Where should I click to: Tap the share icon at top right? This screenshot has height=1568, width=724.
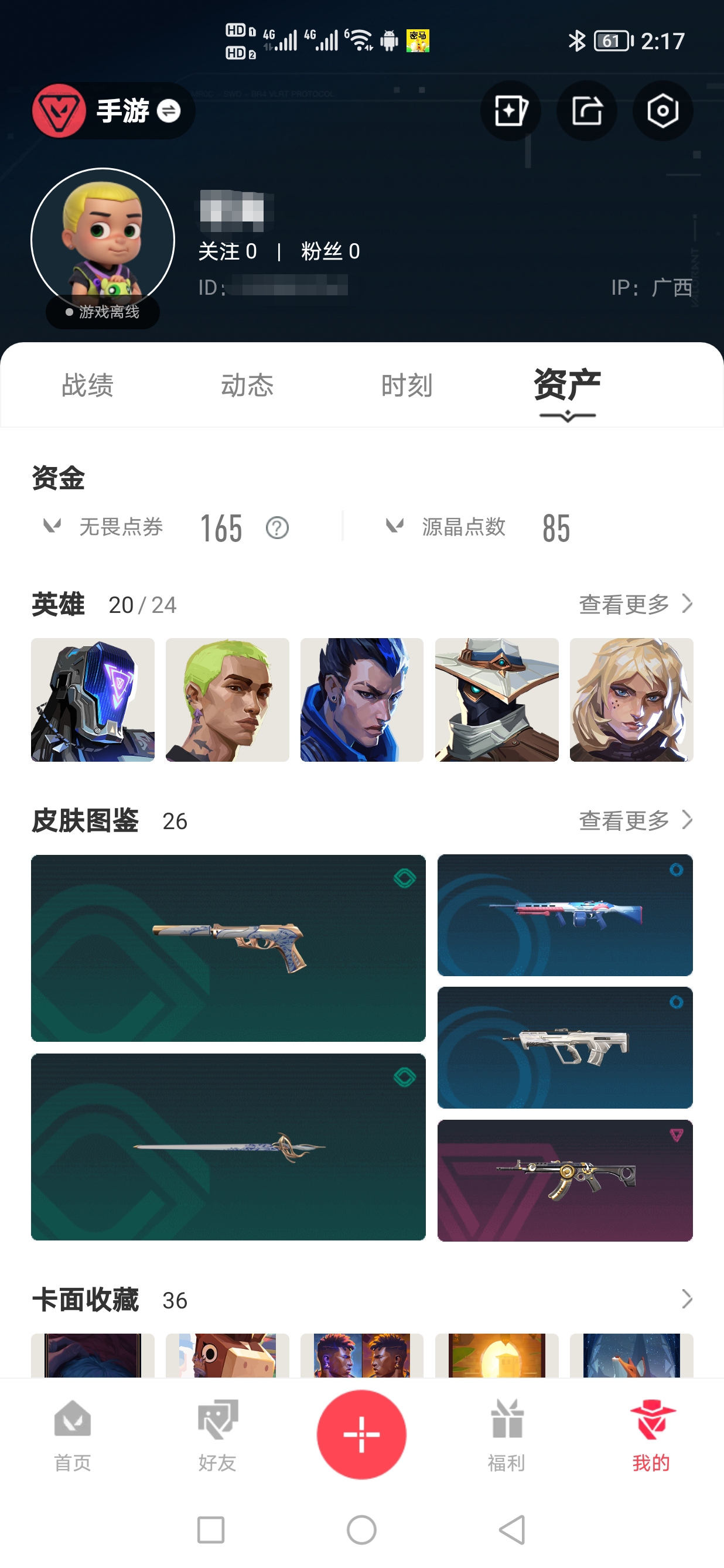coord(586,110)
